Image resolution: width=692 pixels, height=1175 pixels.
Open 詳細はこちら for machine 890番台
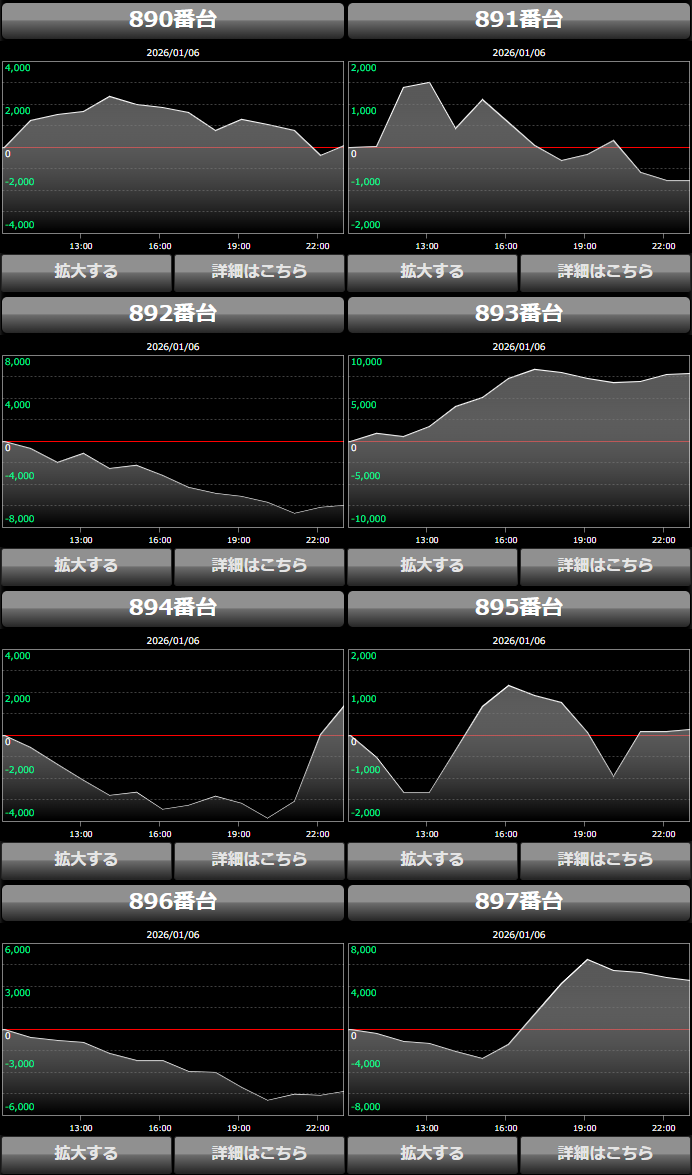coord(259,271)
